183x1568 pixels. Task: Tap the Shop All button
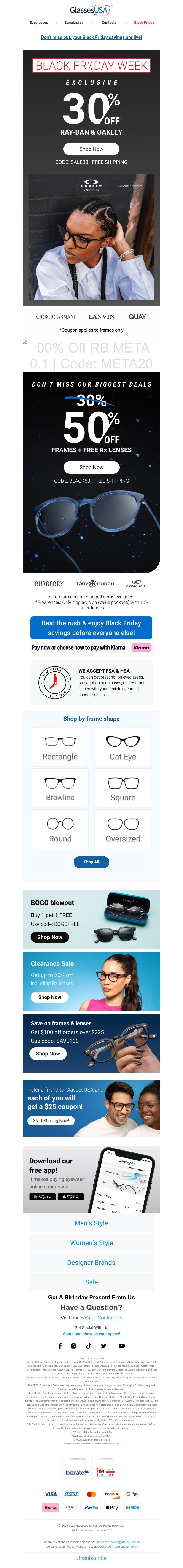91,861
